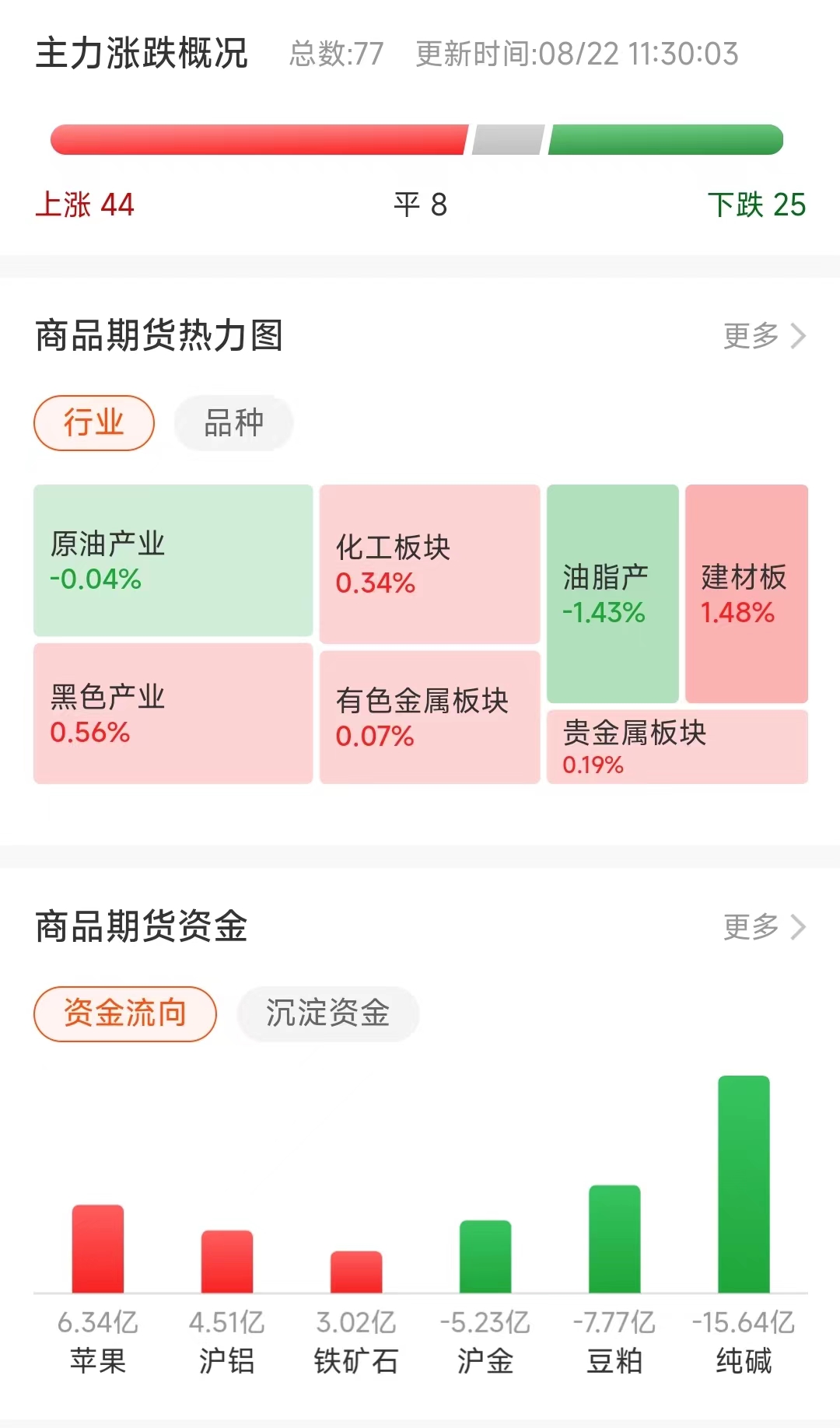Open the 原油产业 sector tile
Screen dimensions: 840x1428
(x=173, y=560)
